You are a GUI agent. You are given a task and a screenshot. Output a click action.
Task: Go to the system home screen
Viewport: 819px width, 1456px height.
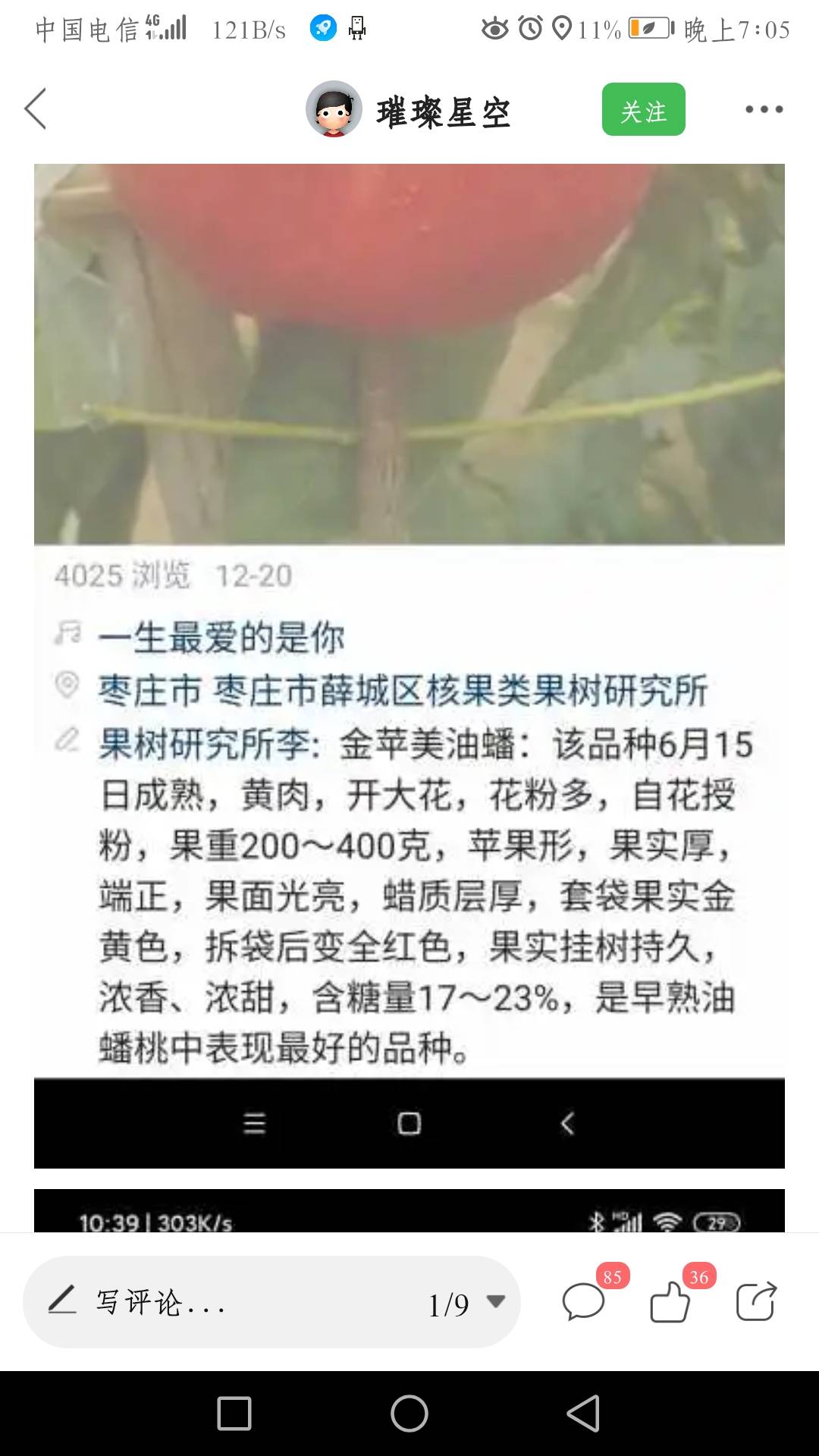409,1414
